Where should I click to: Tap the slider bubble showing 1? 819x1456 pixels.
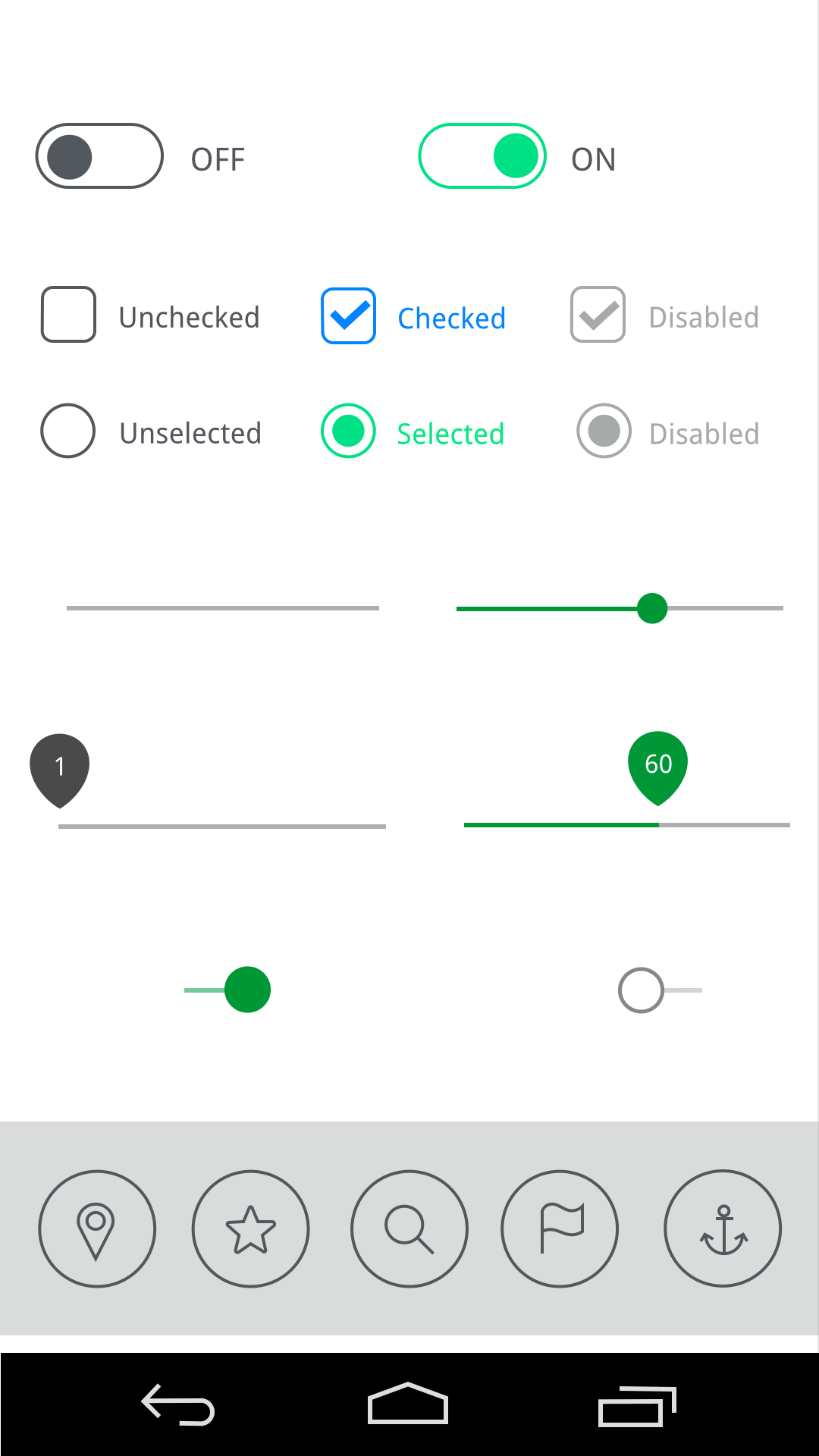(x=60, y=767)
